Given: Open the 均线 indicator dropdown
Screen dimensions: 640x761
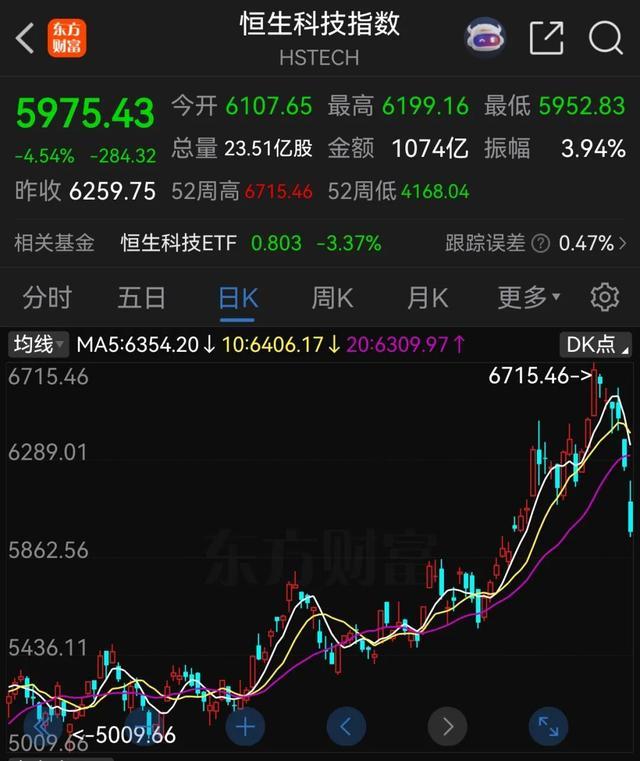Looking at the screenshot, I should tap(38, 345).
